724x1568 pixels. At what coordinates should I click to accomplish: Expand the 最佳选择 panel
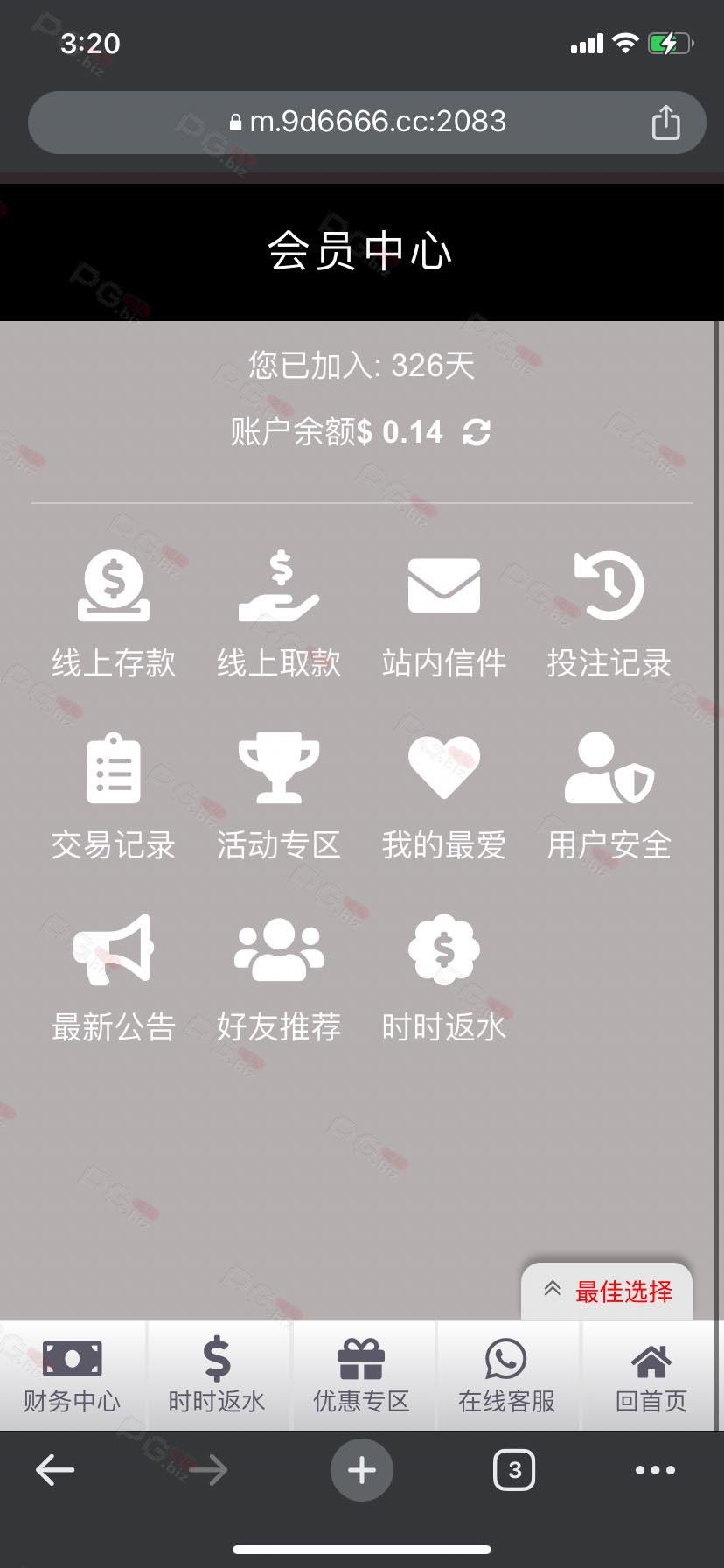click(x=607, y=1291)
